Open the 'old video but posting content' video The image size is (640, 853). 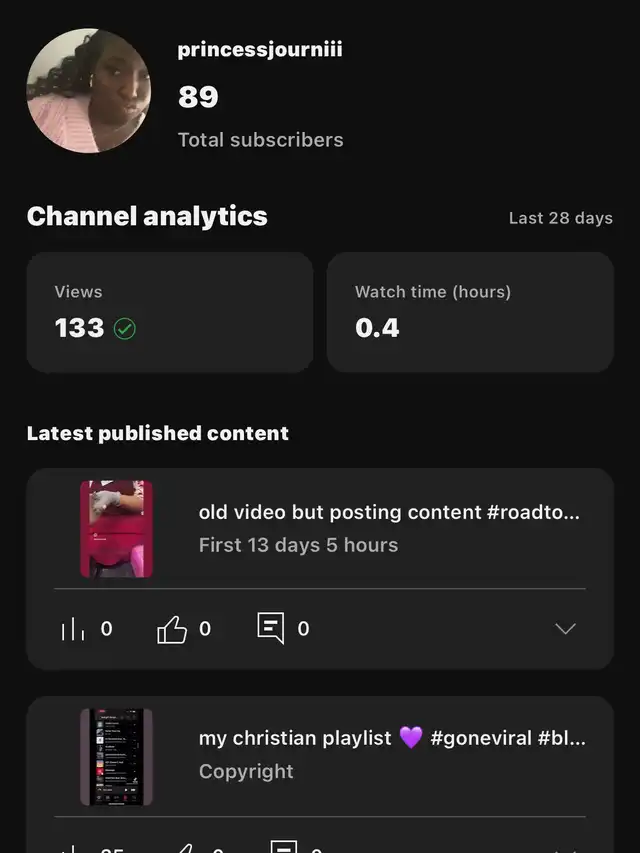point(388,528)
